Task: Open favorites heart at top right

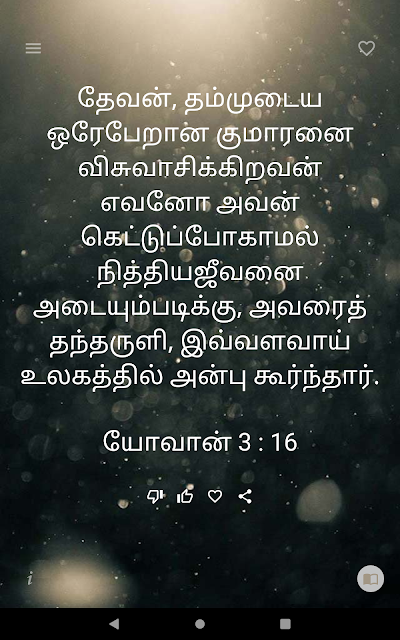Action: (x=366, y=48)
